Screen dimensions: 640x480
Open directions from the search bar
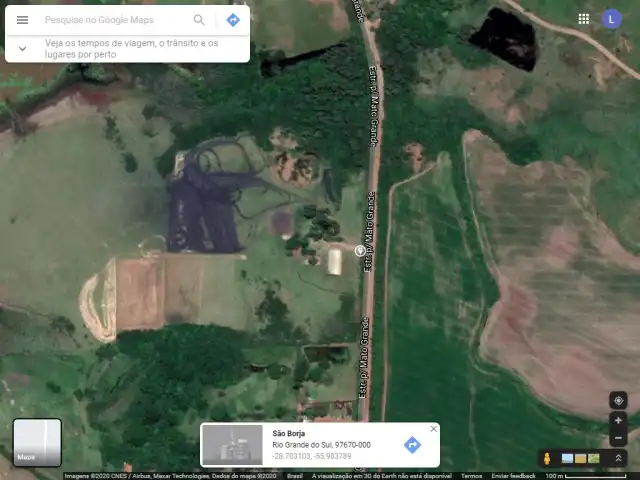click(233, 20)
